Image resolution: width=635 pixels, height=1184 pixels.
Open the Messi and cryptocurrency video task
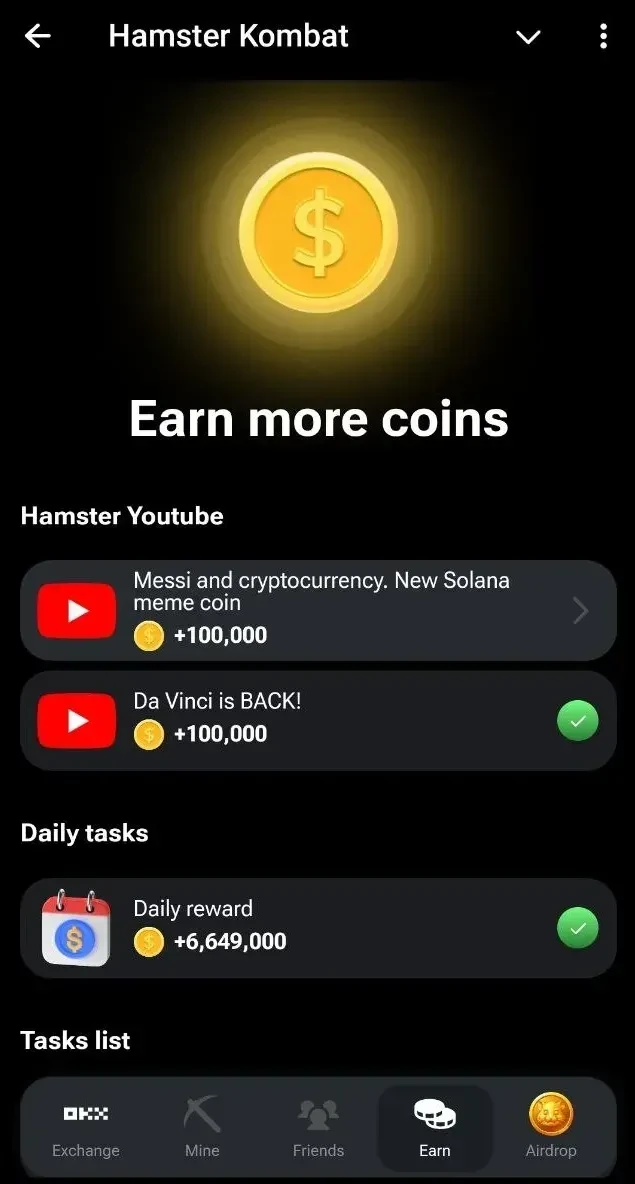318,610
